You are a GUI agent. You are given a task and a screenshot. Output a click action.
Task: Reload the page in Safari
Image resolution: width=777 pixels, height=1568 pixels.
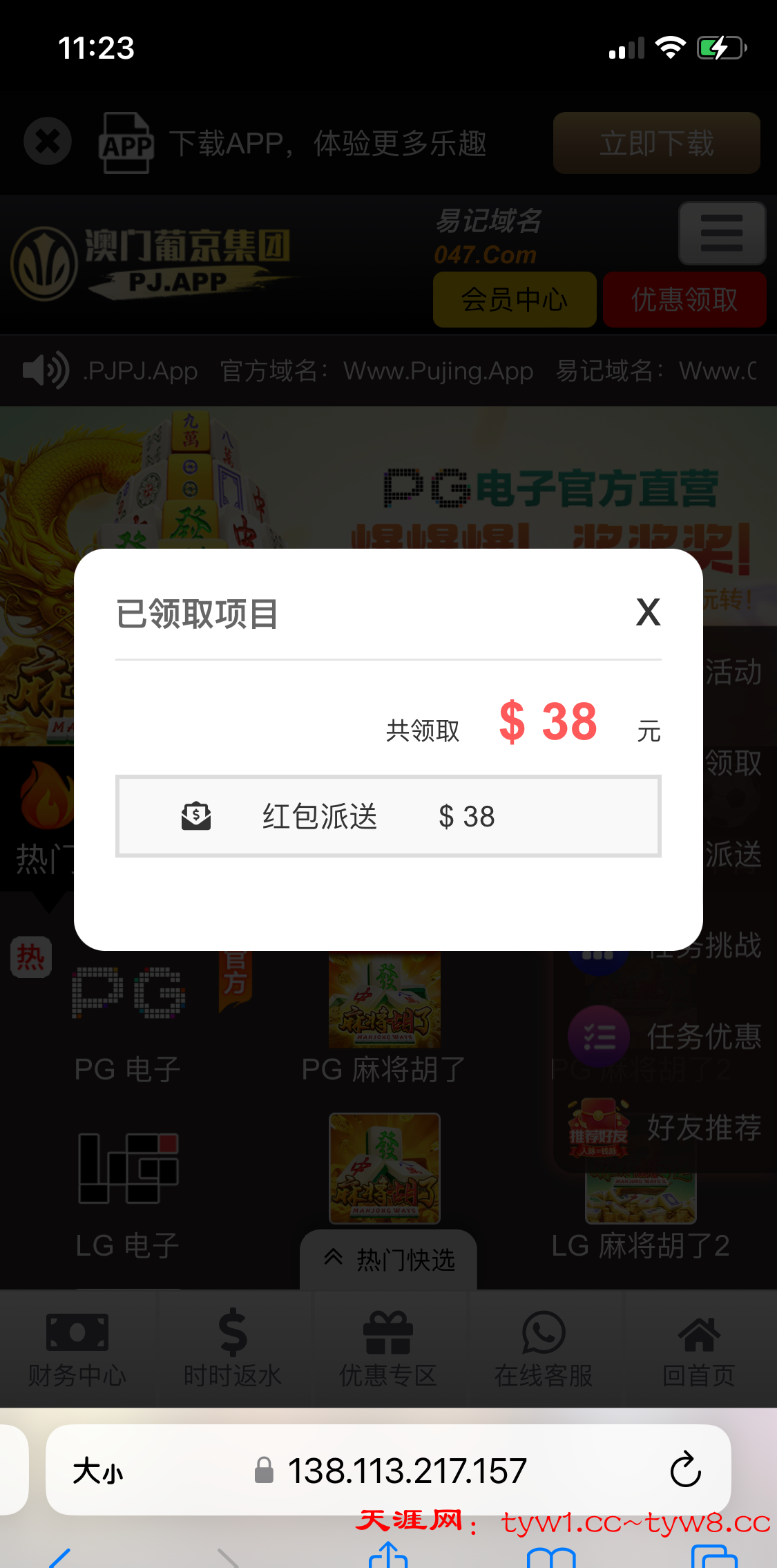pyautogui.click(x=685, y=1470)
